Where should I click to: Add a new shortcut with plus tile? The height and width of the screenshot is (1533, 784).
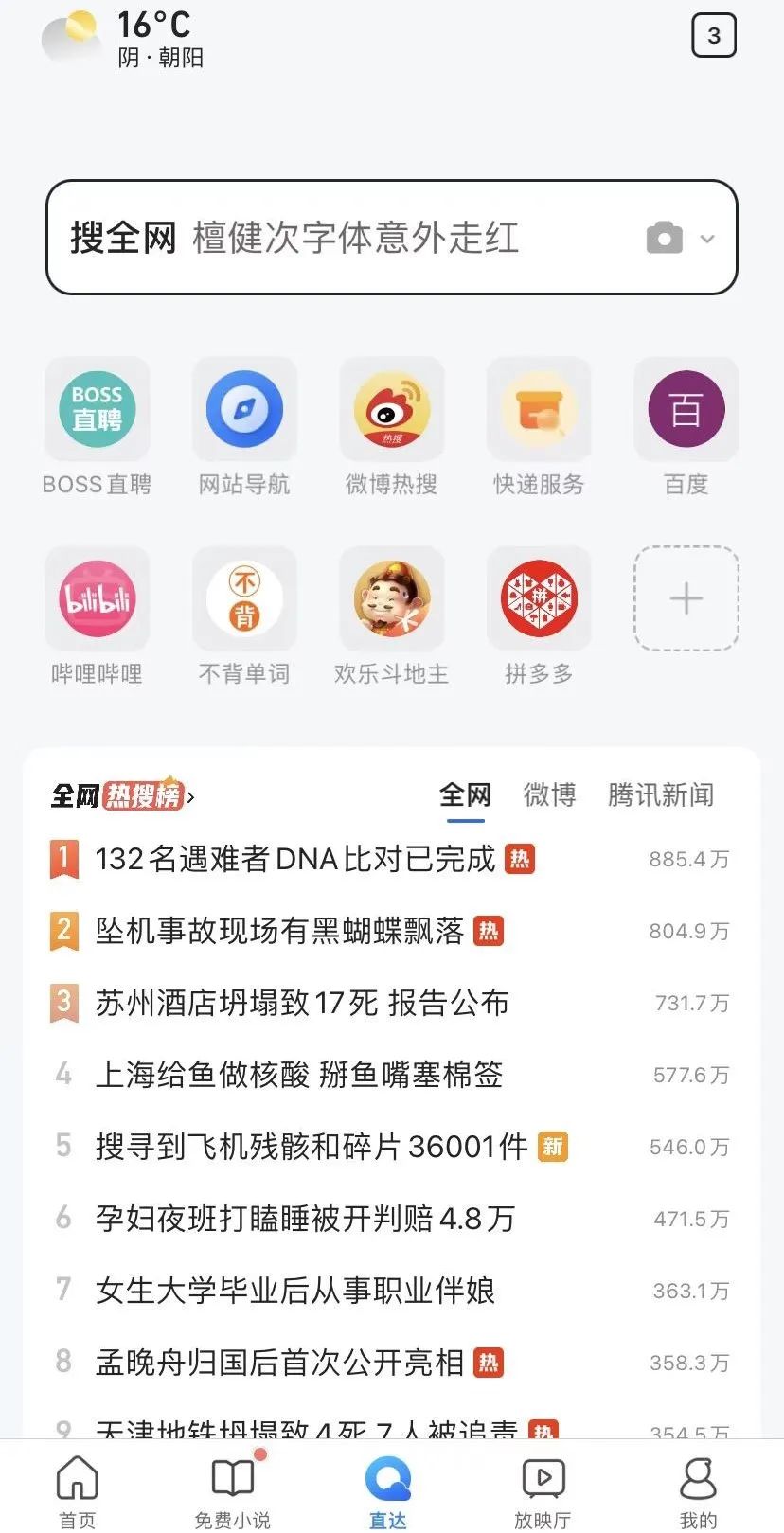point(686,599)
